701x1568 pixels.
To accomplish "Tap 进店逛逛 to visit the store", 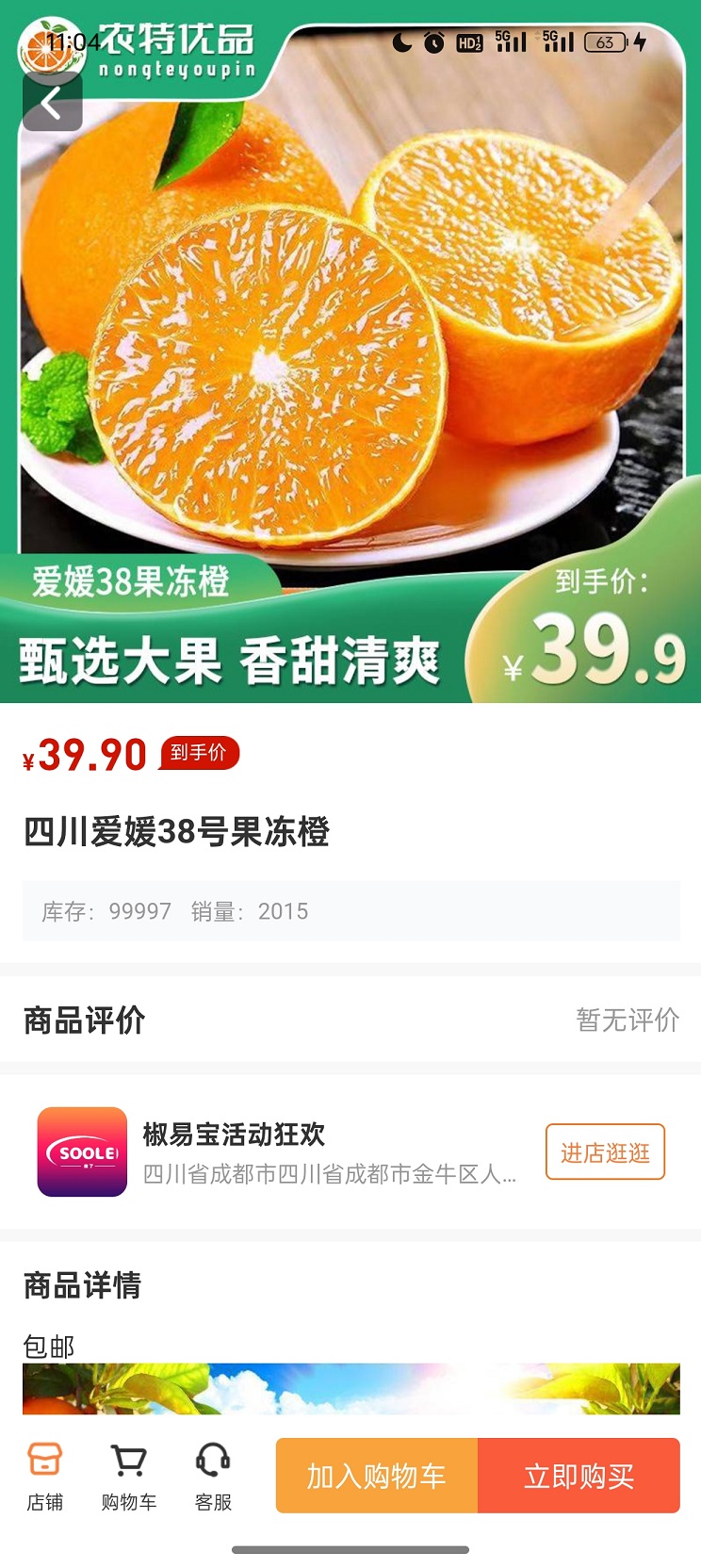I will pos(605,1151).
